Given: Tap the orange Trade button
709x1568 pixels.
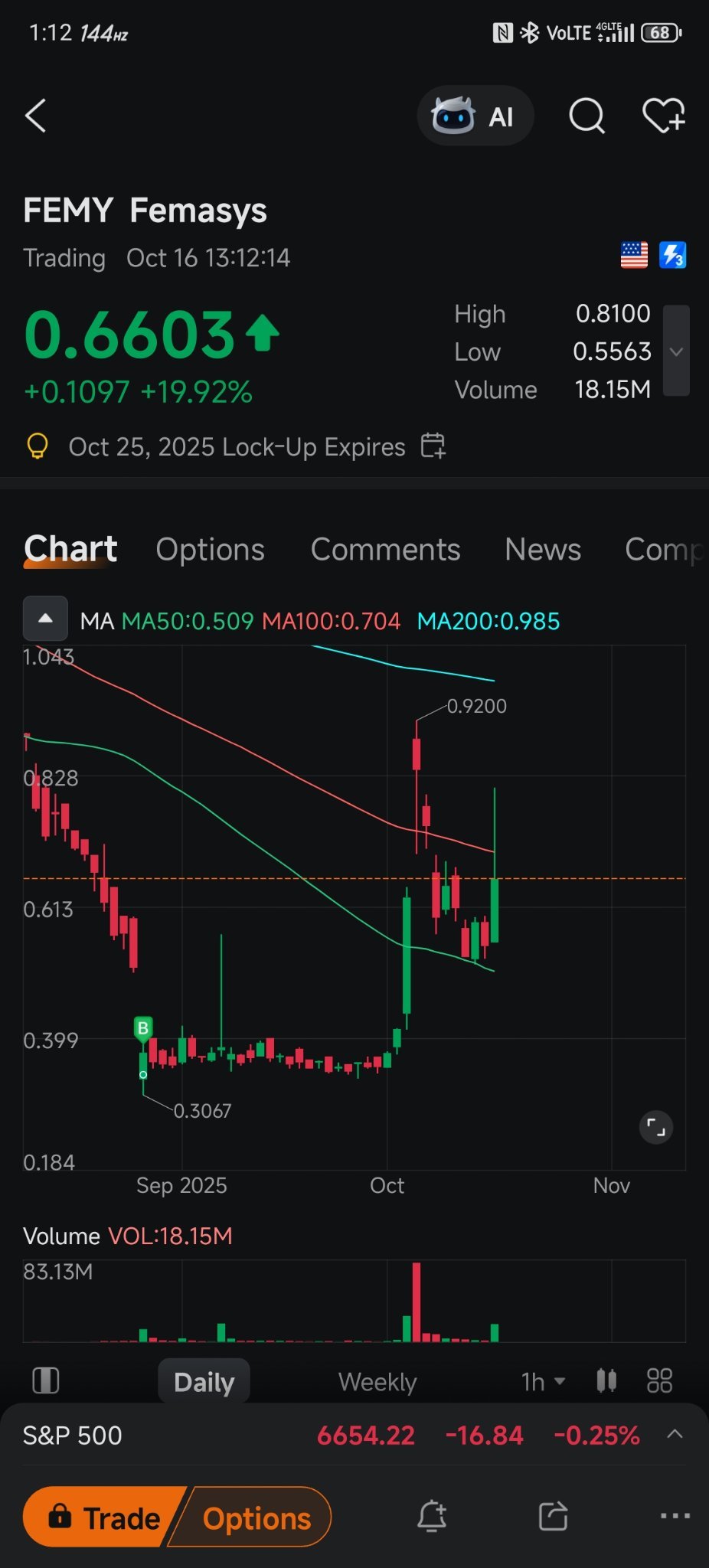Looking at the screenshot, I should coord(103,1517).
